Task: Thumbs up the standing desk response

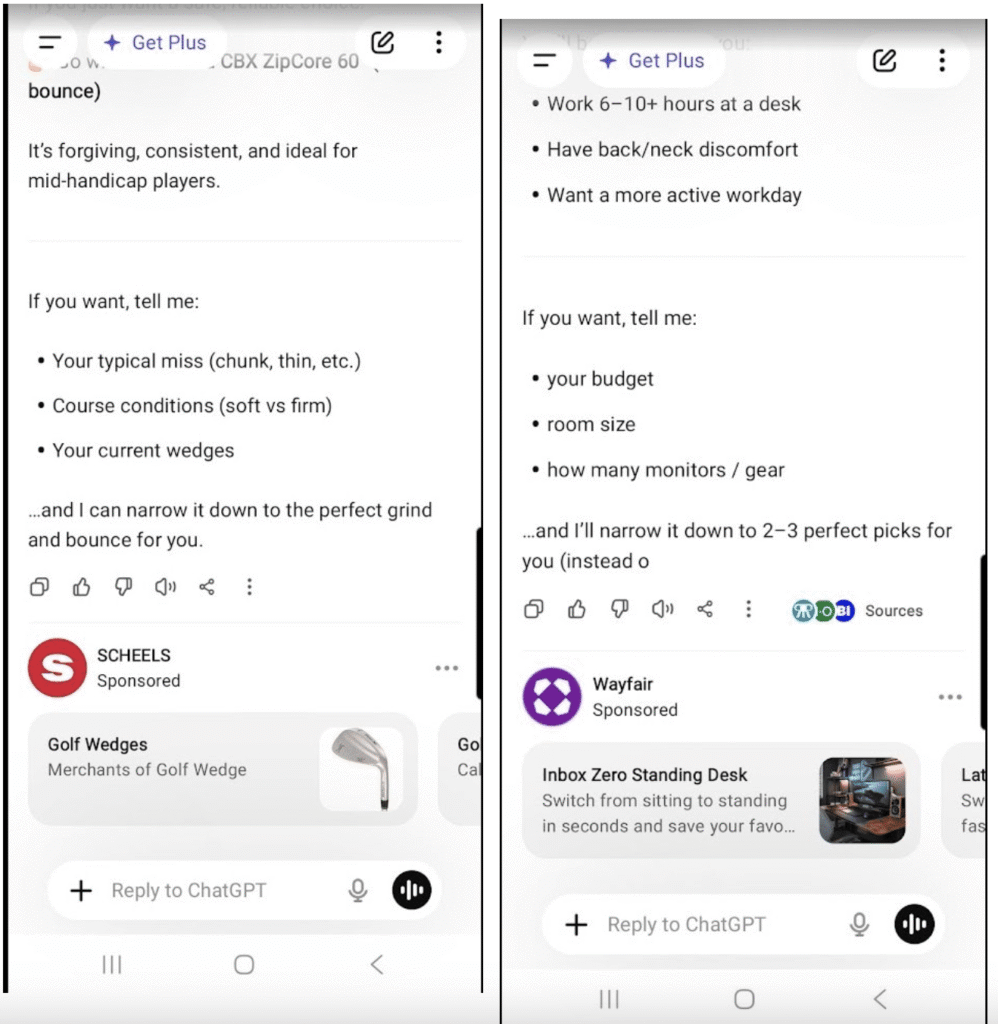Action: [577, 610]
